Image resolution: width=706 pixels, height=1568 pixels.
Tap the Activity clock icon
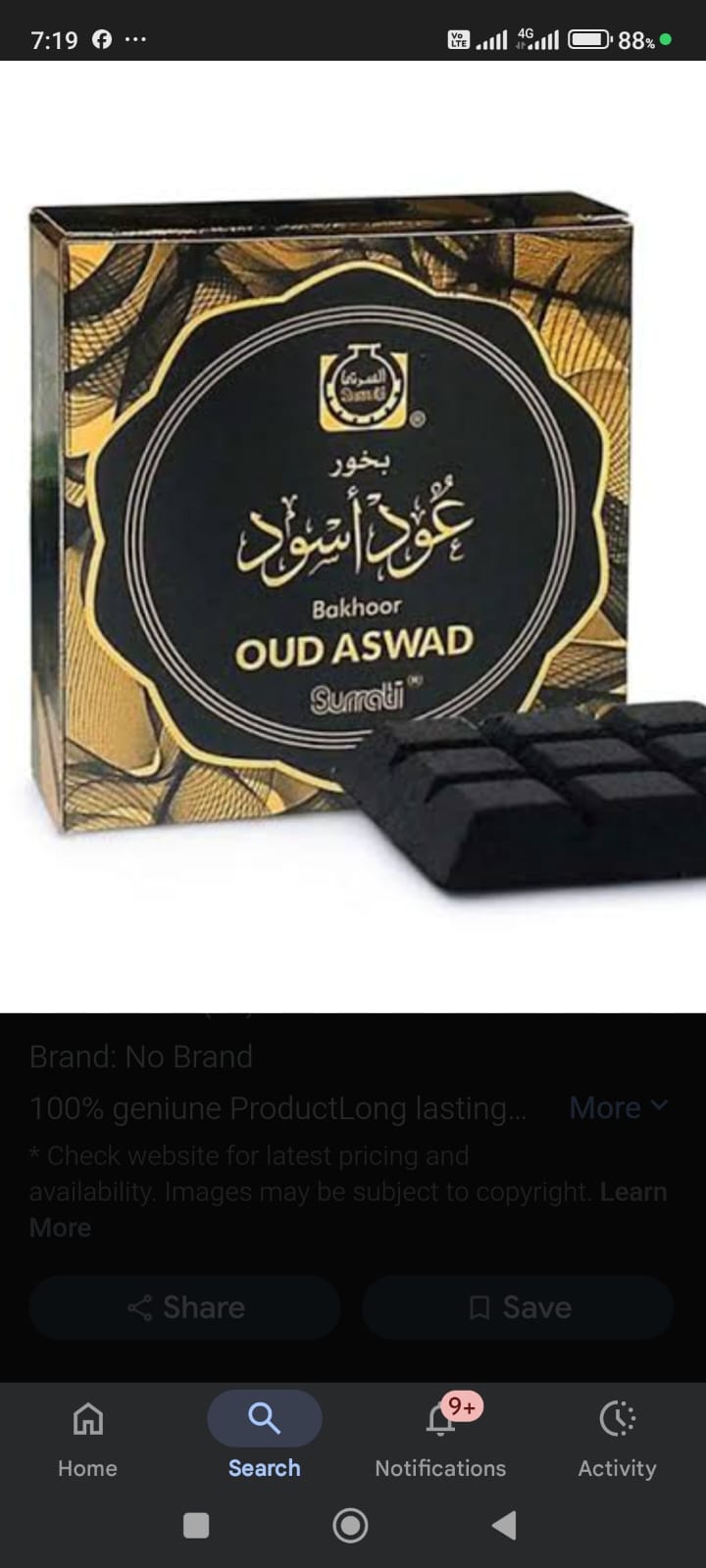click(617, 1418)
